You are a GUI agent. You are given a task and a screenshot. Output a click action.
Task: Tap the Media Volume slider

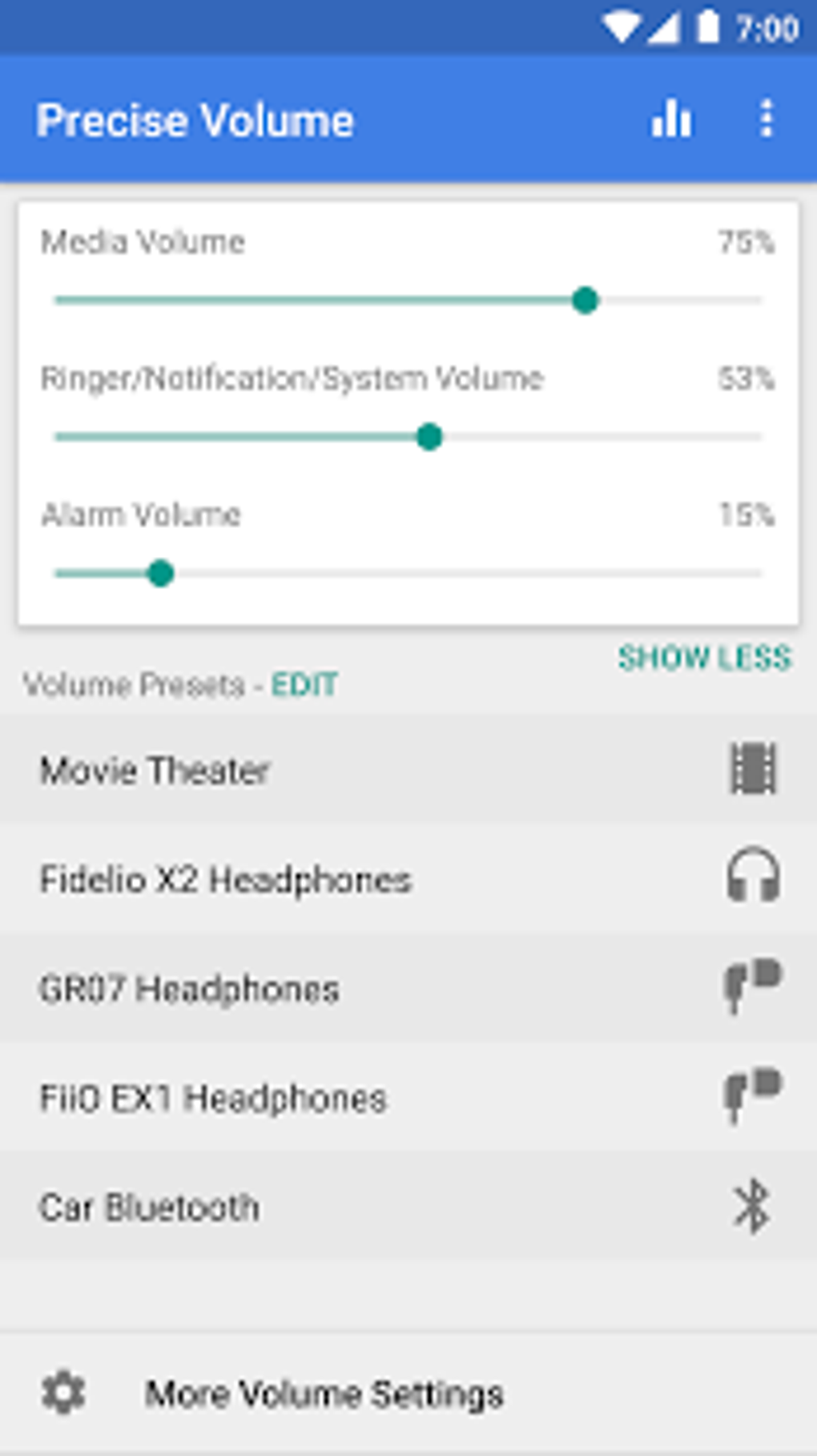pyautogui.click(x=585, y=300)
